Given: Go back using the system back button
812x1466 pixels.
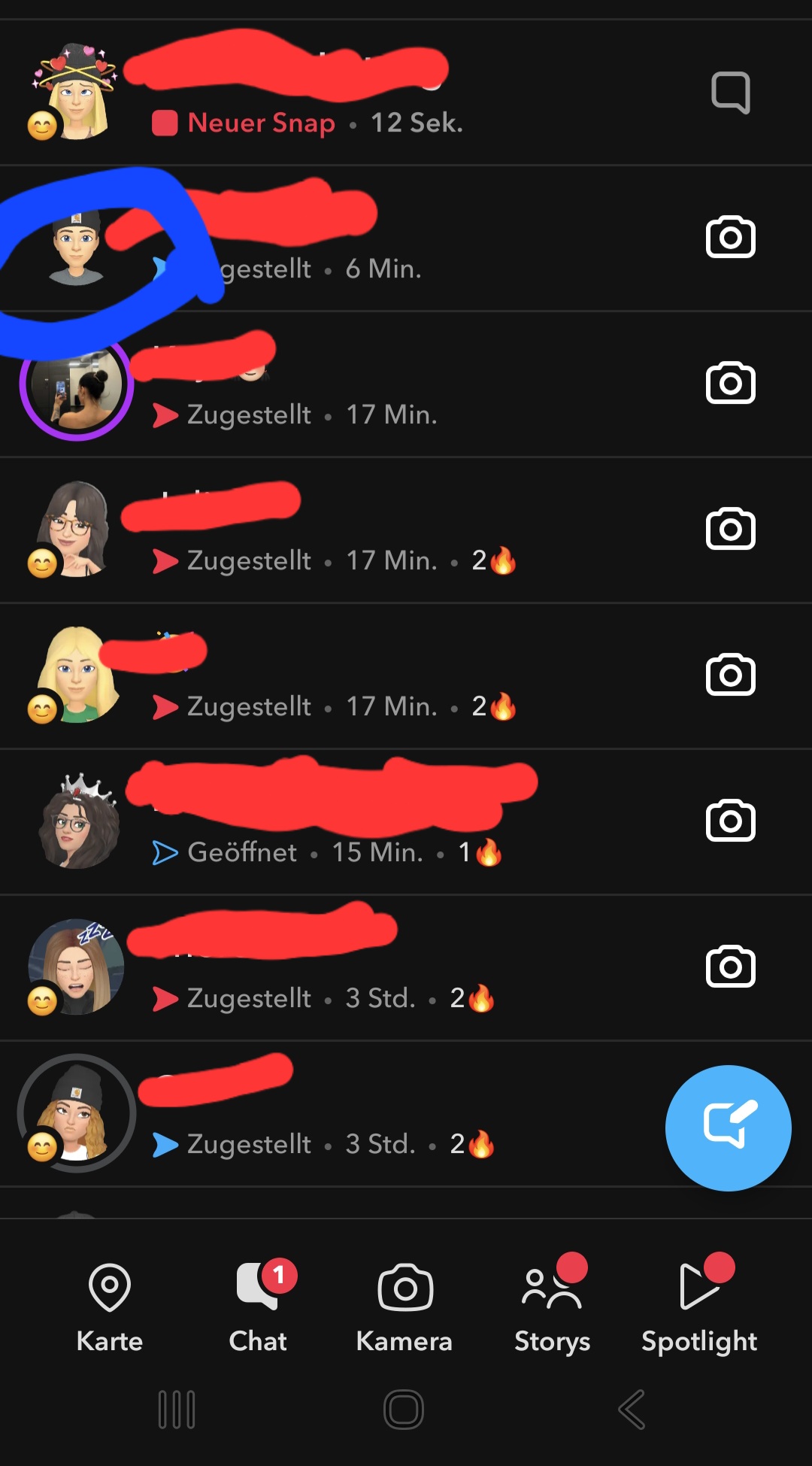Looking at the screenshot, I should pyautogui.click(x=632, y=1409).
